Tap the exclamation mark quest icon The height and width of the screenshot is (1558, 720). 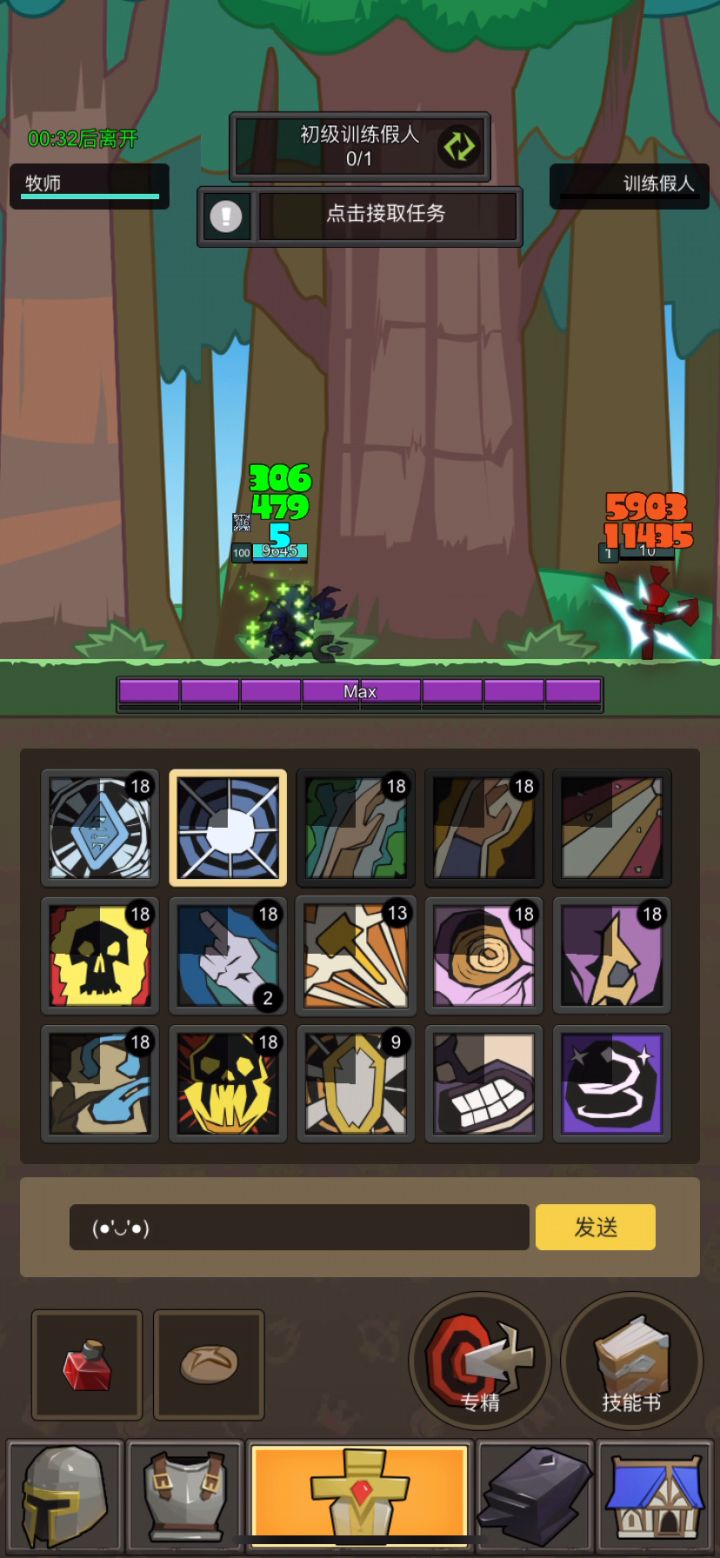(226, 216)
